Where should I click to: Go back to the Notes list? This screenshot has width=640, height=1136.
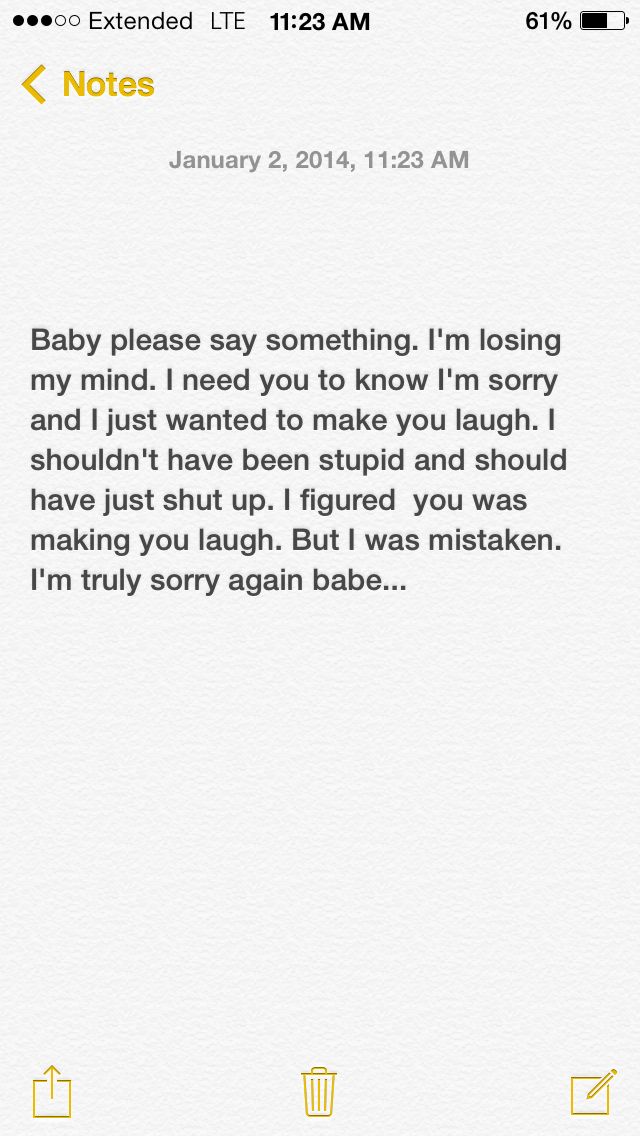click(88, 85)
